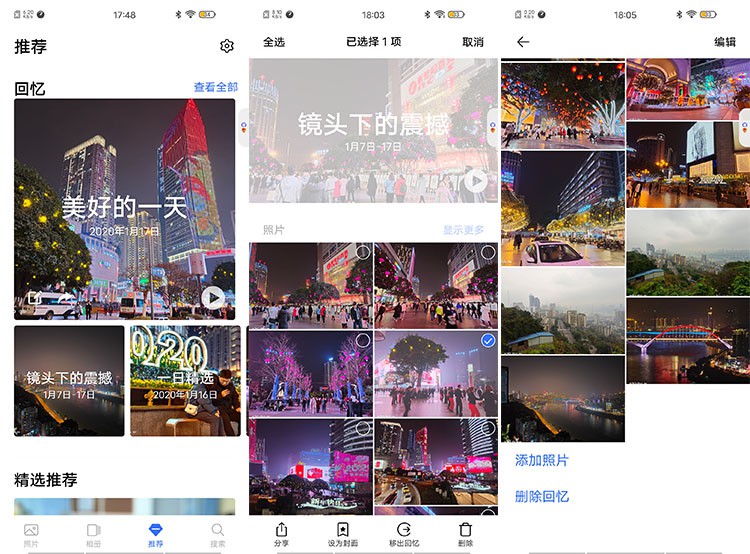The image size is (750, 554).
Task: Select all photos with 全选
Action: pos(273,42)
